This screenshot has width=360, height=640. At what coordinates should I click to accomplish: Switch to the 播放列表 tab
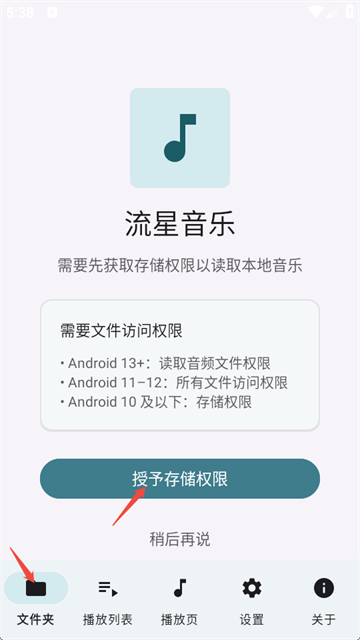point(108,600)
